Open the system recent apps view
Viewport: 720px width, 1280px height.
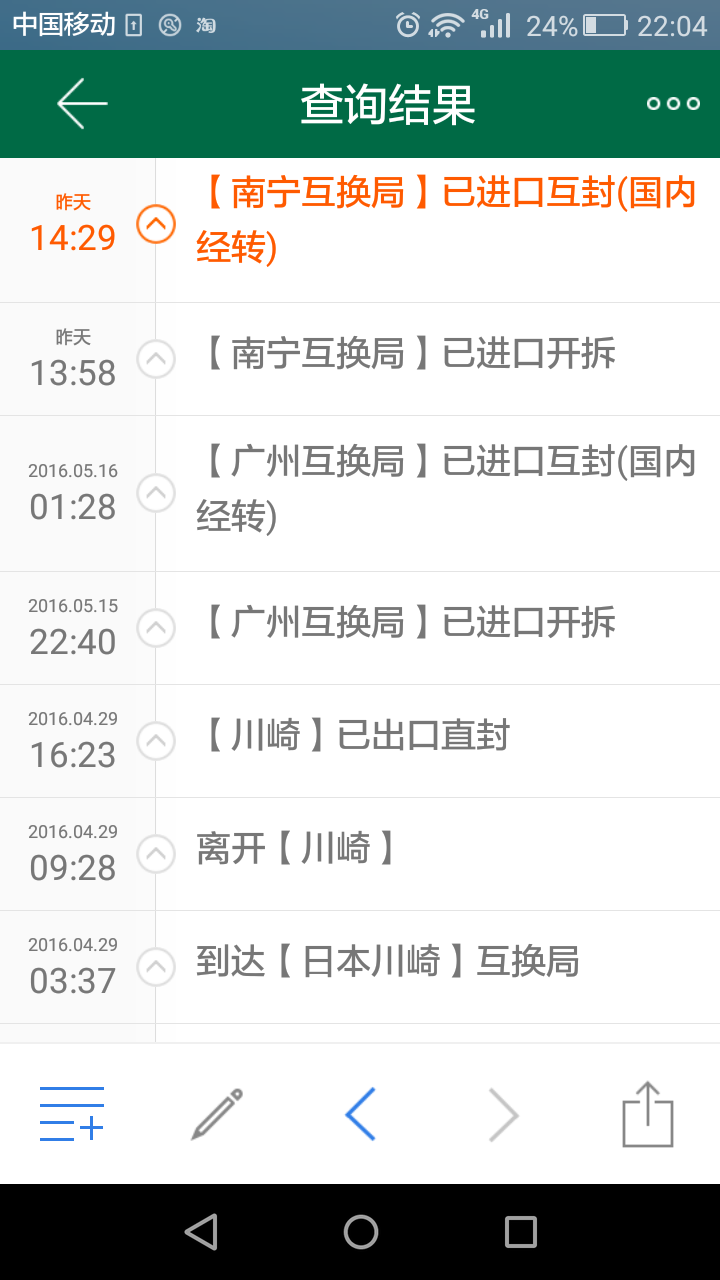tap(520, 1232)
